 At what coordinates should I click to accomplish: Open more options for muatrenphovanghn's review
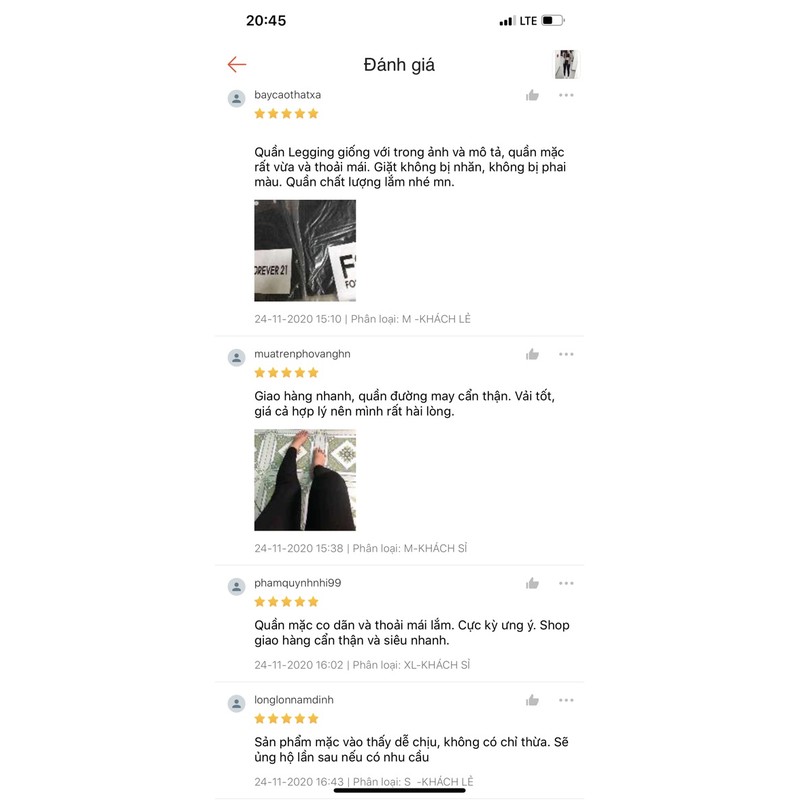coord(566,354)
